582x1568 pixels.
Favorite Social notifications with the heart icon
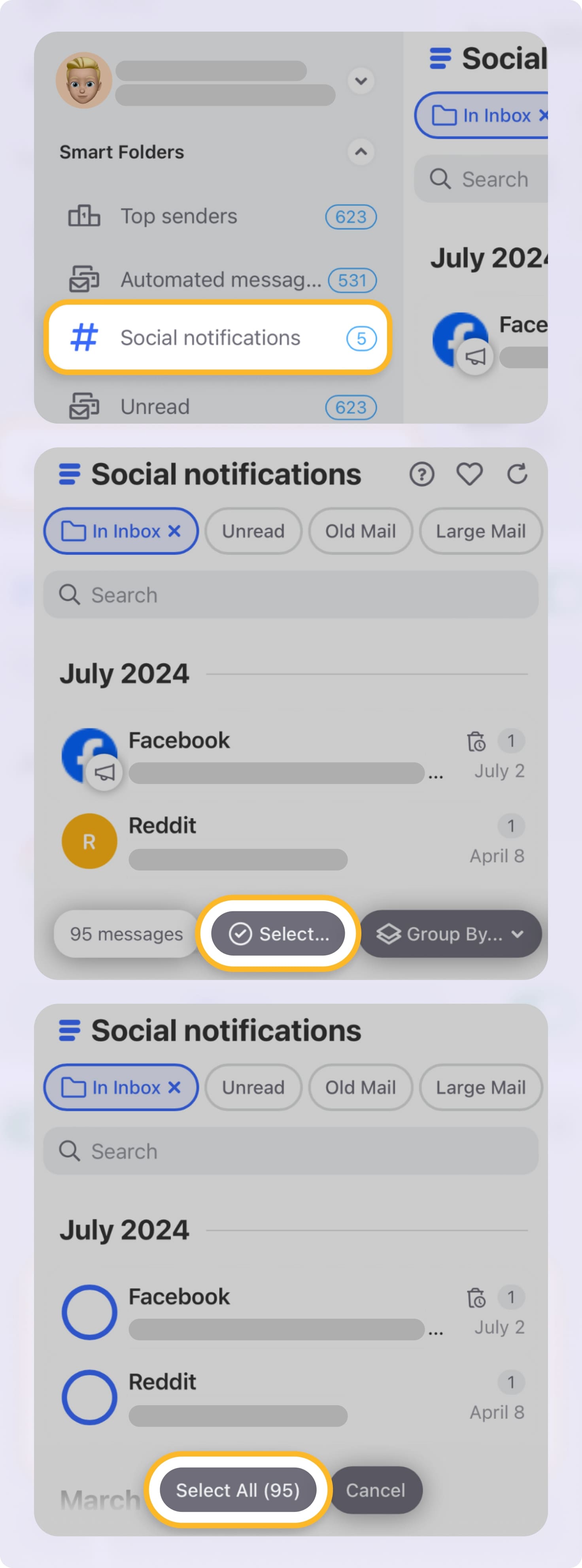(469, 474)
